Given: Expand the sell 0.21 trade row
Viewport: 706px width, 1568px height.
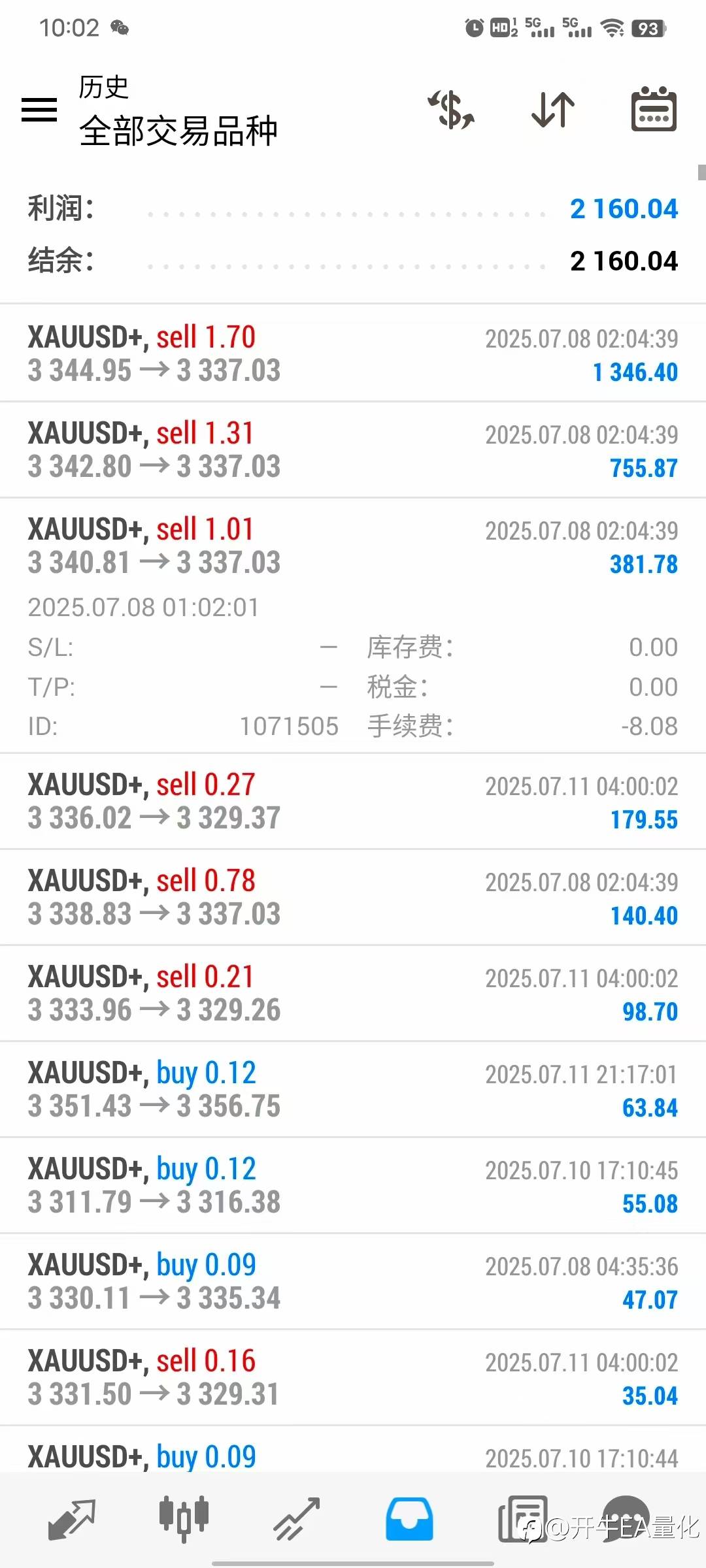Looking at the screenshot, I should pyautogui.click(x=353, y=993).
